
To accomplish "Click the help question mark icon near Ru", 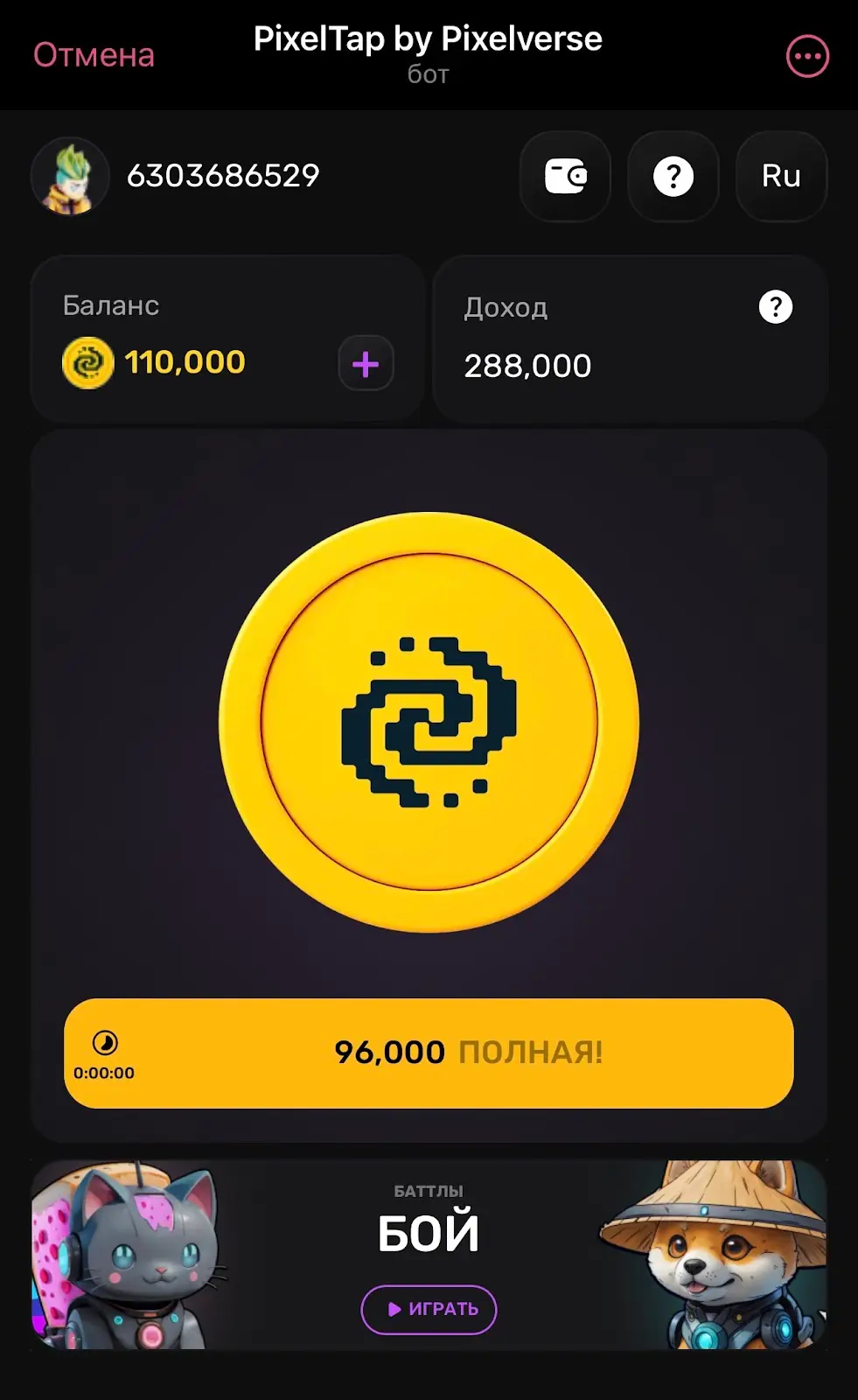I will (x=673, y=176).
